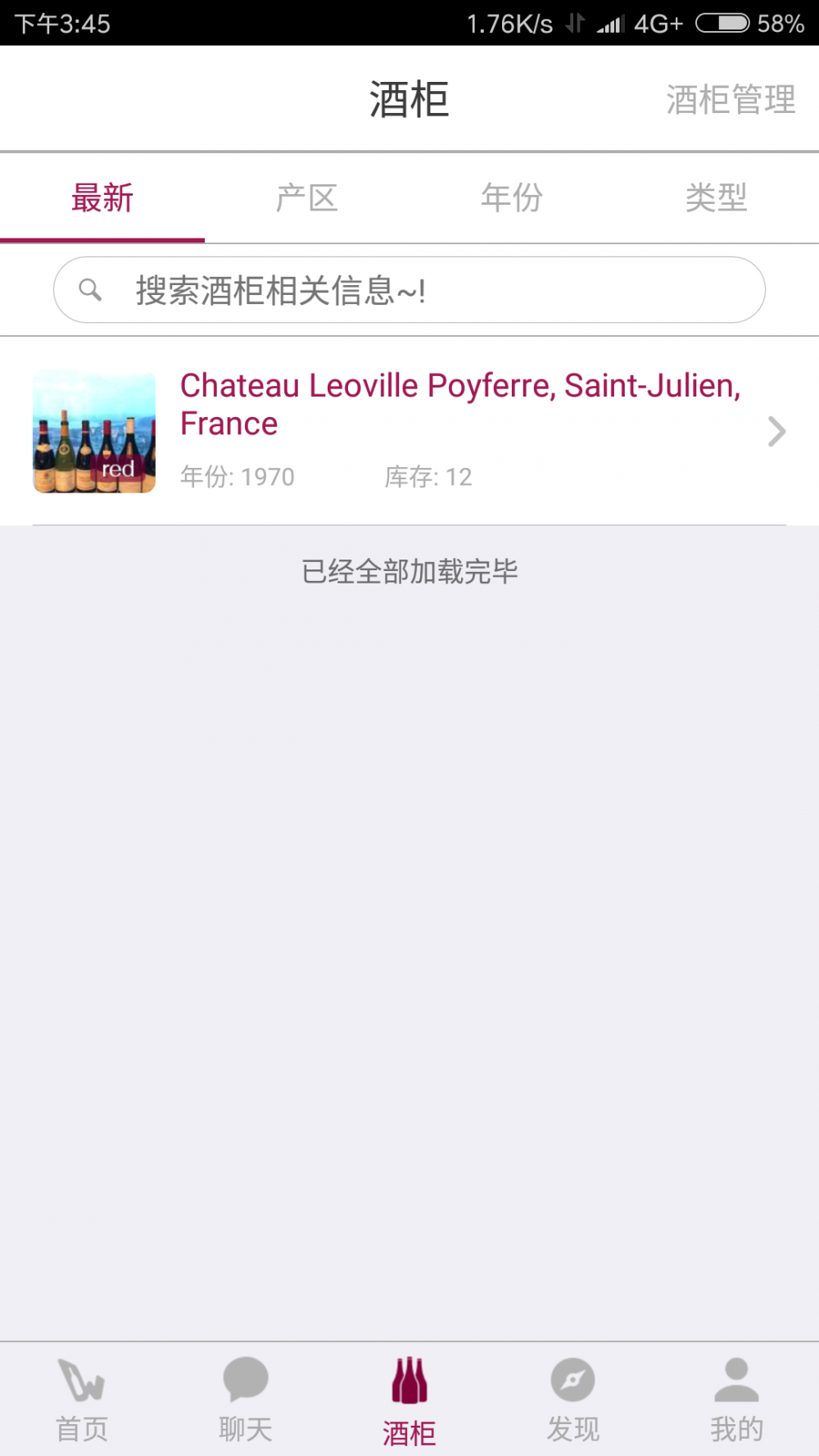The image size is (819, 1456).
Task: Open the 发现 discover tab
Action: tap(573, 1399)
